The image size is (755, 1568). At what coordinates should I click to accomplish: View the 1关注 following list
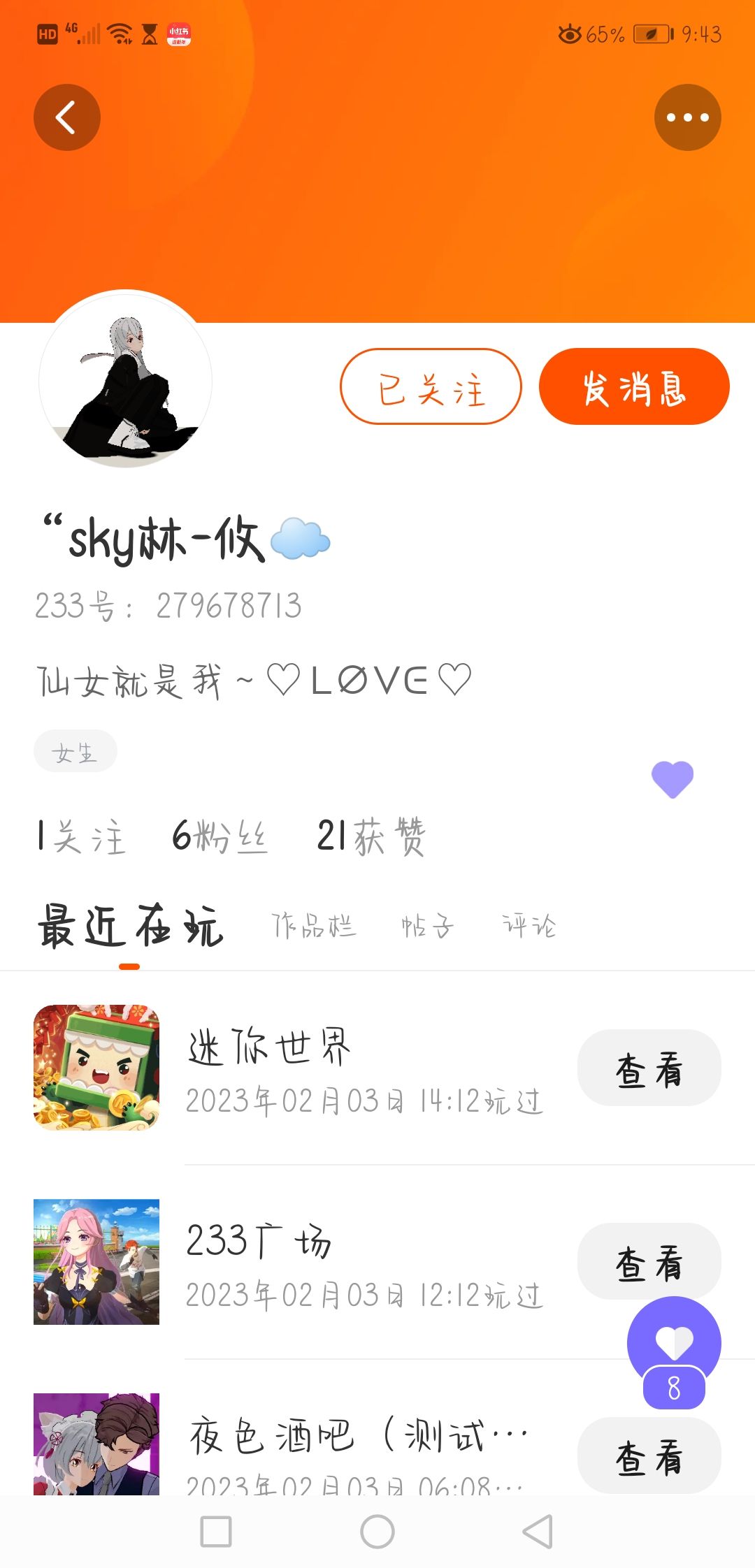pos(80,836)
